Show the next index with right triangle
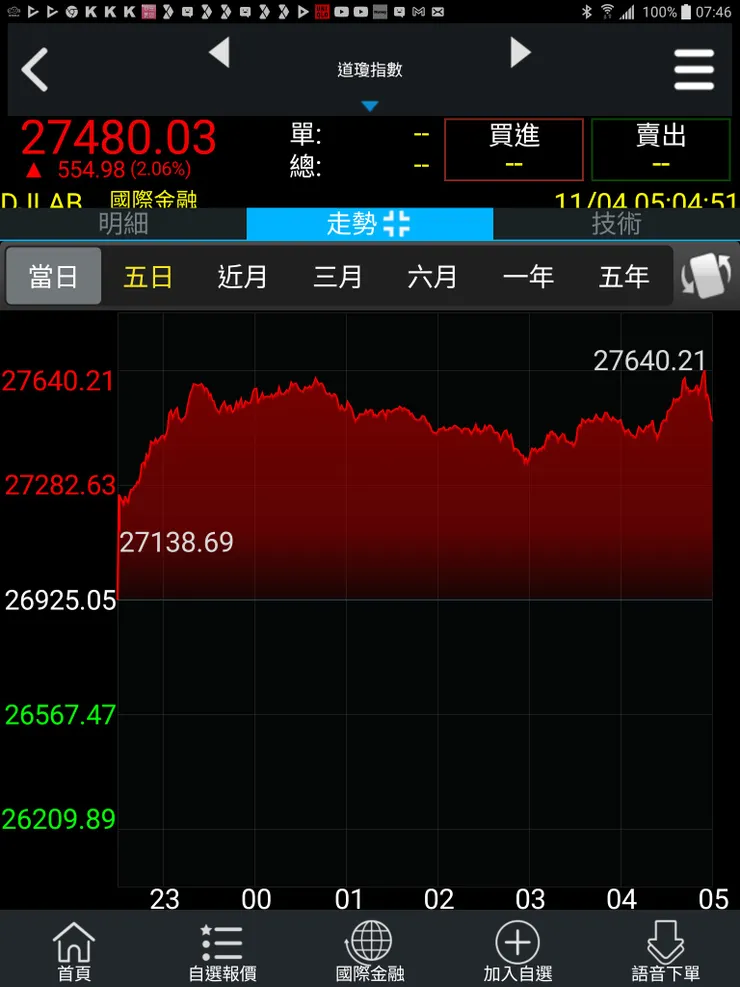740x987 pixels. [520, 53]
